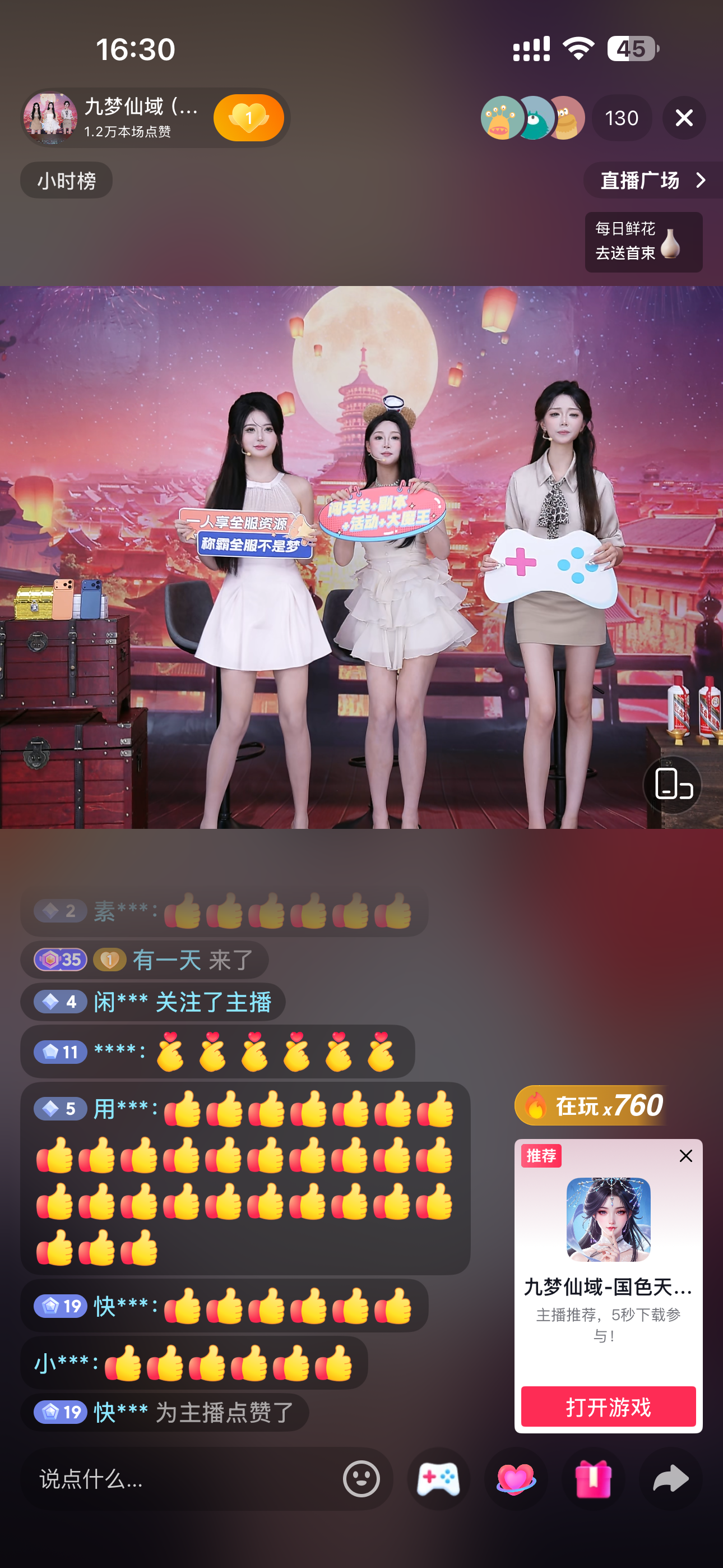723x1568 pixels.
Task: Dismiss the 推荐 game recommendation card
Action: tap(686, 1156)
